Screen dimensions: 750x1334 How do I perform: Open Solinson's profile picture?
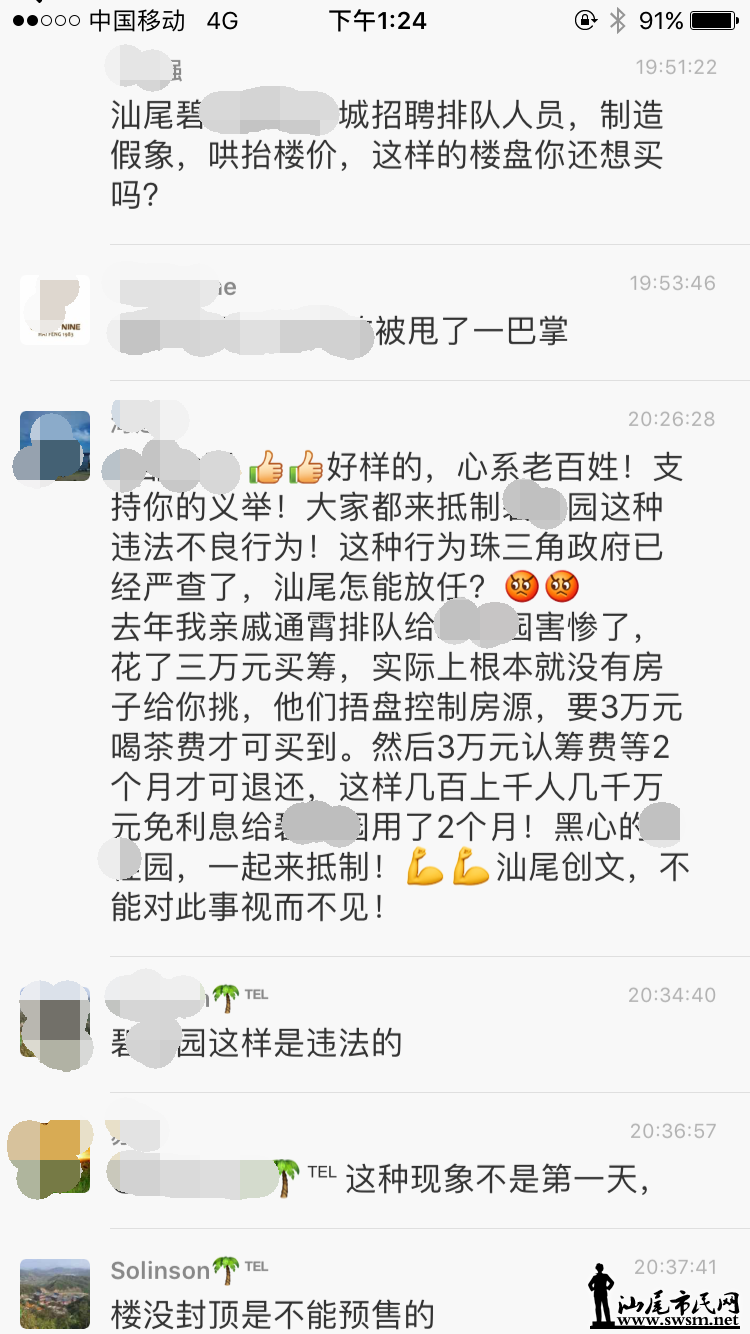(x=55, y=1294)
